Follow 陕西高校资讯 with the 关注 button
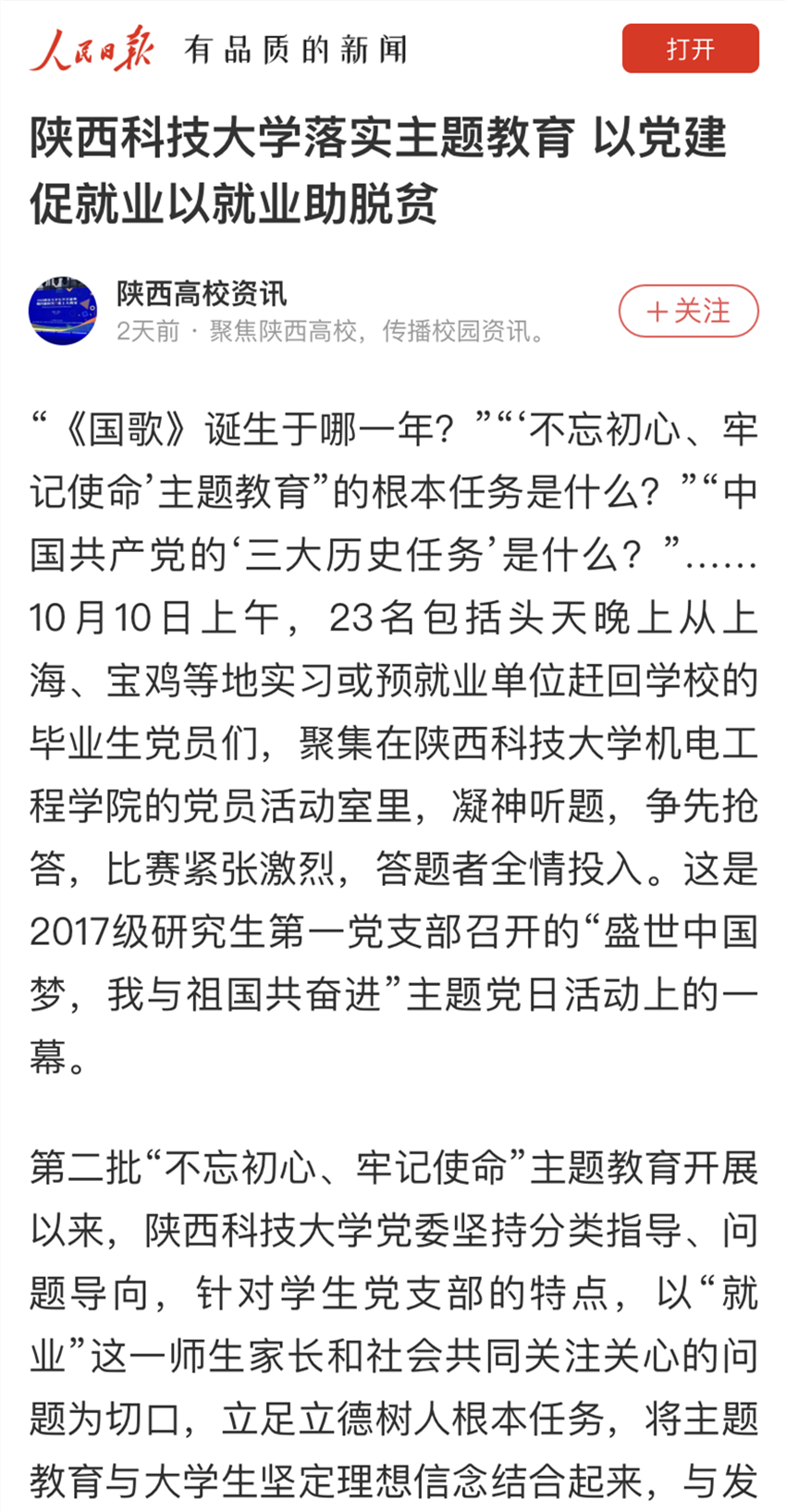The width and height of the screenshot is (786, 1512). [x=688, y=311]
